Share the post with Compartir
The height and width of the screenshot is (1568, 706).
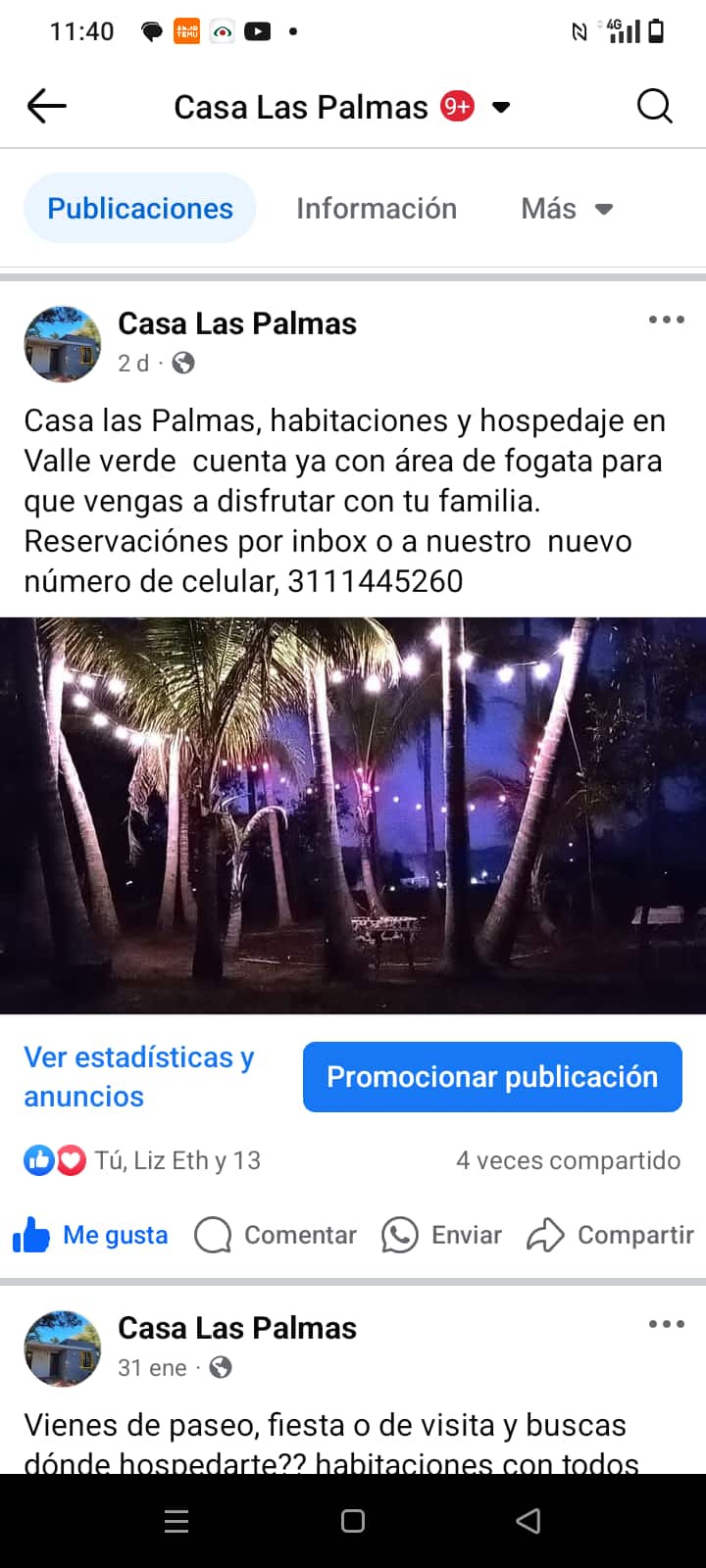610,1235
